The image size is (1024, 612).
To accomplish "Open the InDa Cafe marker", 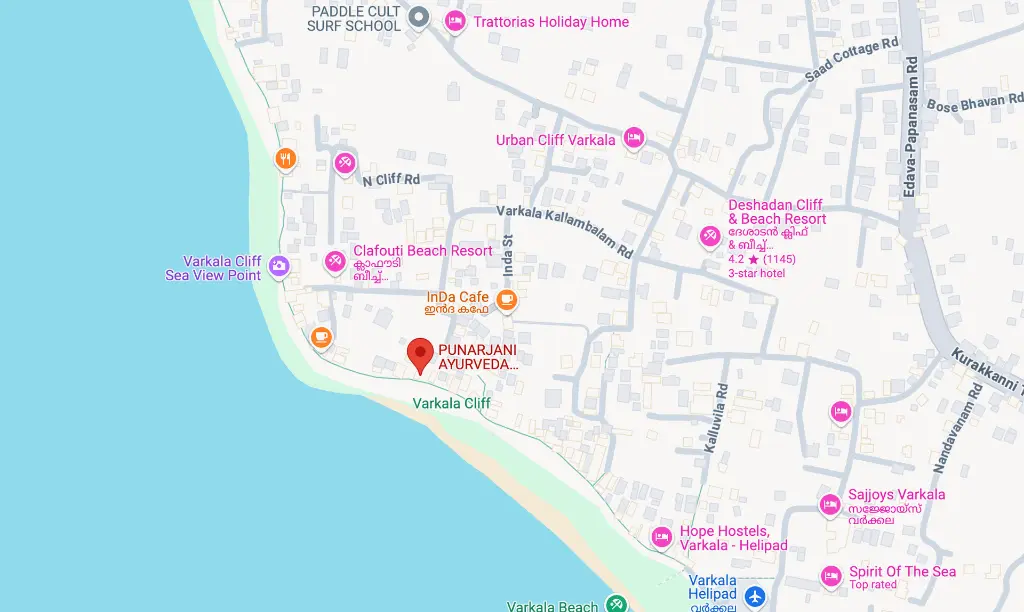I will point(507,298).
